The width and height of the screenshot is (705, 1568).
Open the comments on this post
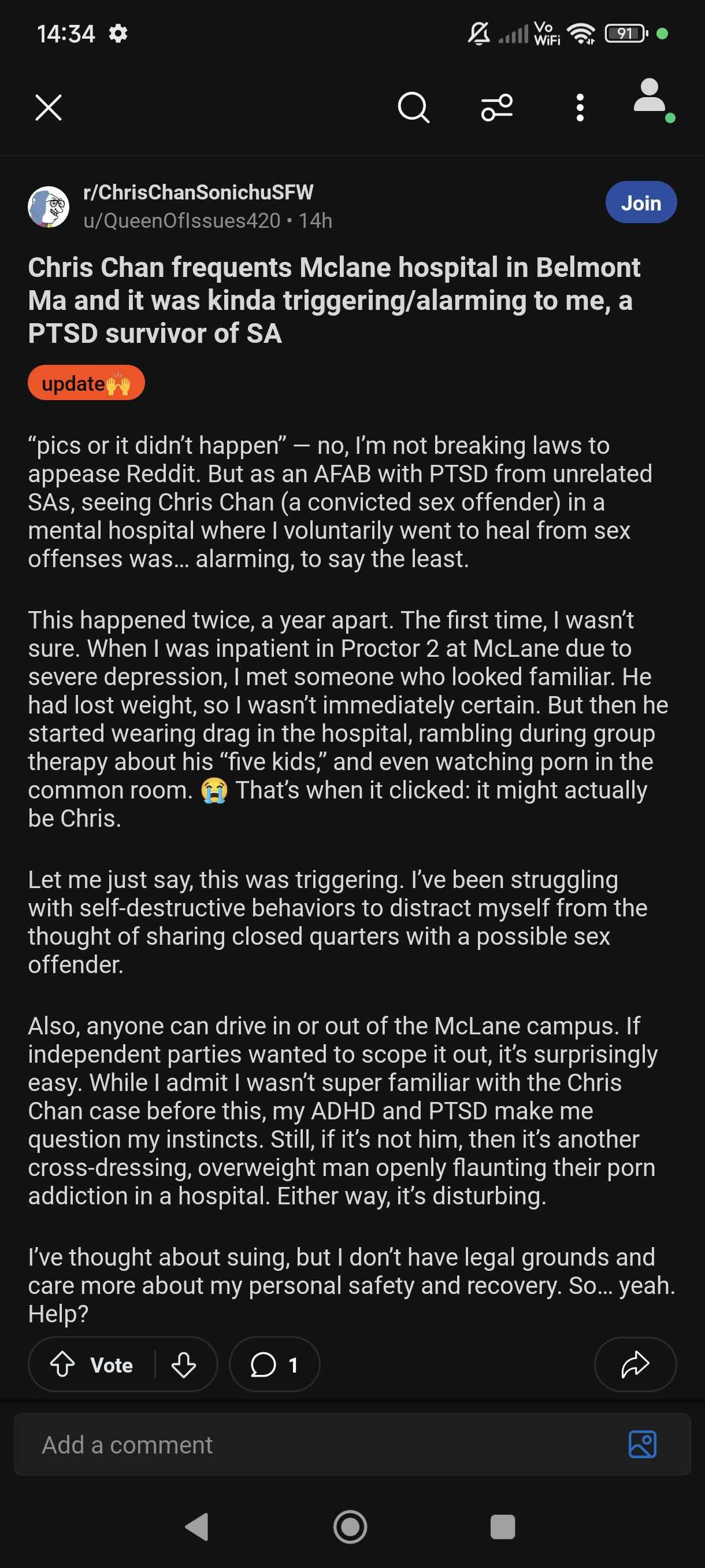(274, 1364)
